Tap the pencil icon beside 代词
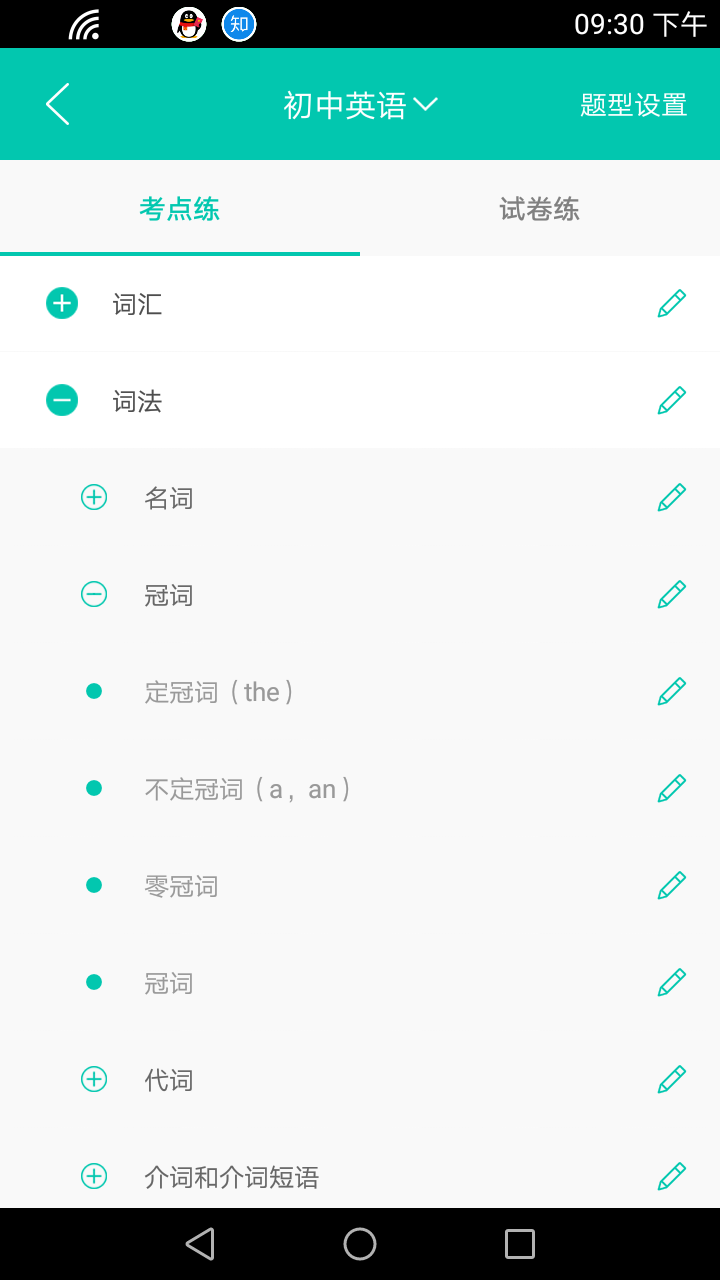The image size is (720, 1280). pos(671,1079)
